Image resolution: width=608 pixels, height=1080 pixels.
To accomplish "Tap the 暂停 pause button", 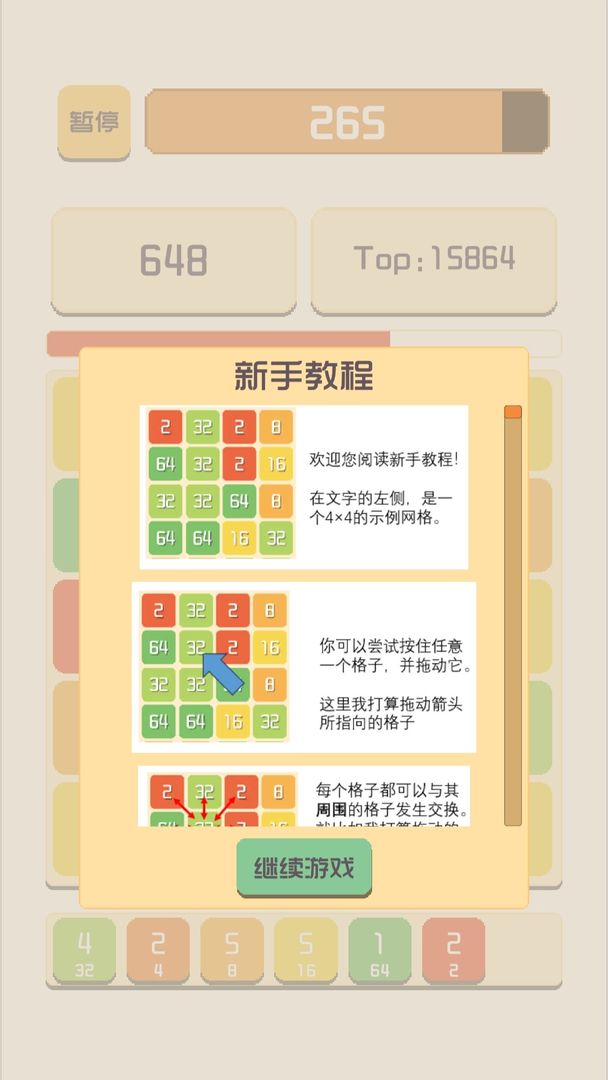I will [94, 122].
